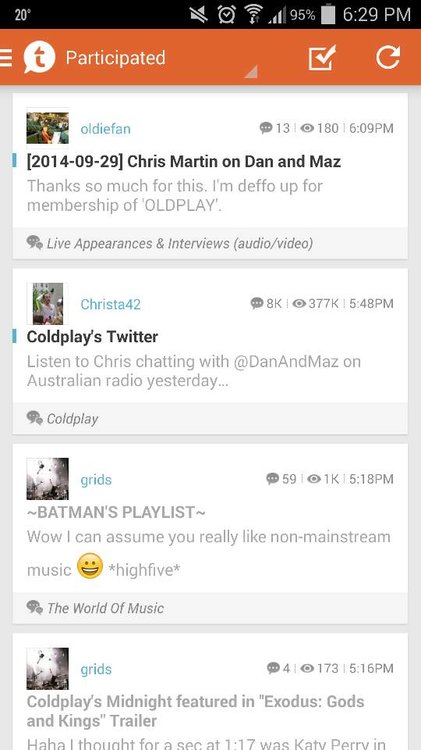
Task: View oldiefan's profile
Action: pyautogui.click(x=105, y=129)
